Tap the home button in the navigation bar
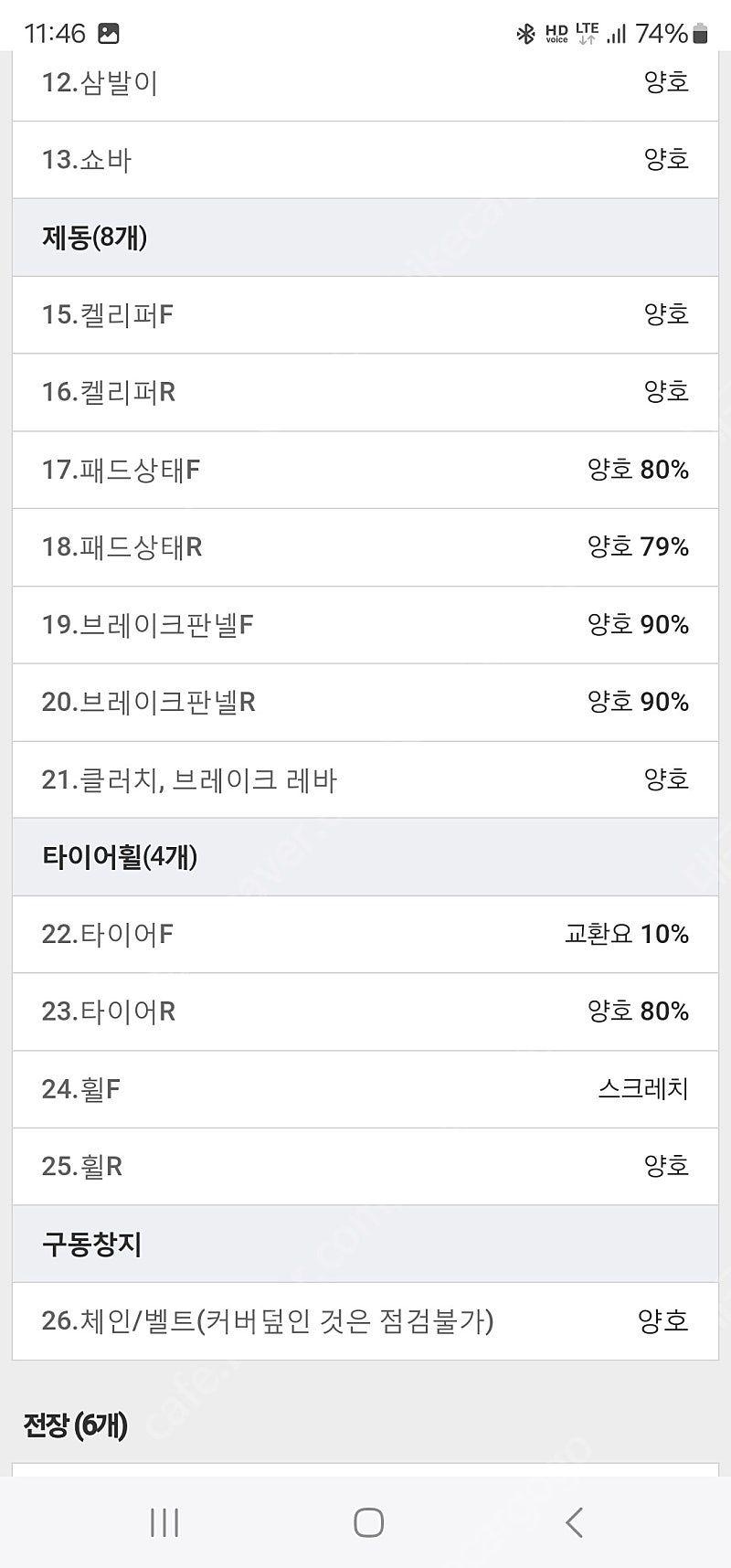Screen dimensions: 731x1568 (x=368, y=1522)
